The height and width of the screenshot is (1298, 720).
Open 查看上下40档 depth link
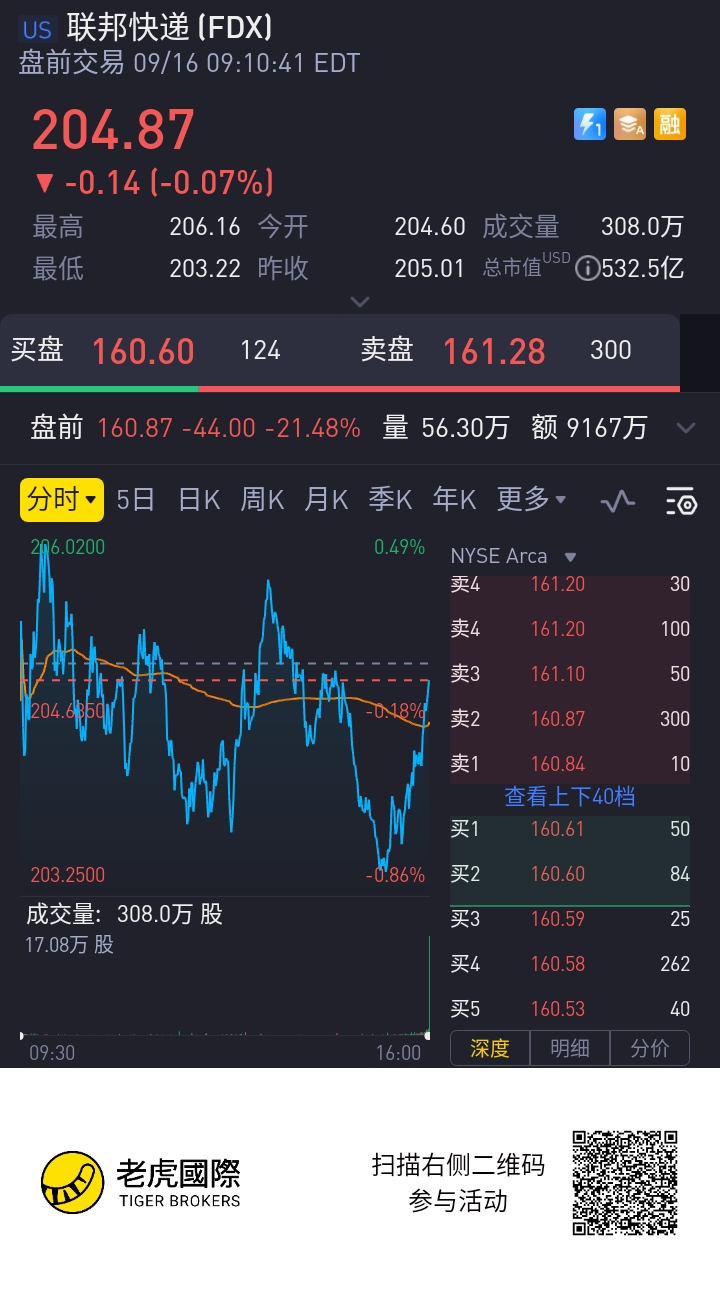point(569,796)
